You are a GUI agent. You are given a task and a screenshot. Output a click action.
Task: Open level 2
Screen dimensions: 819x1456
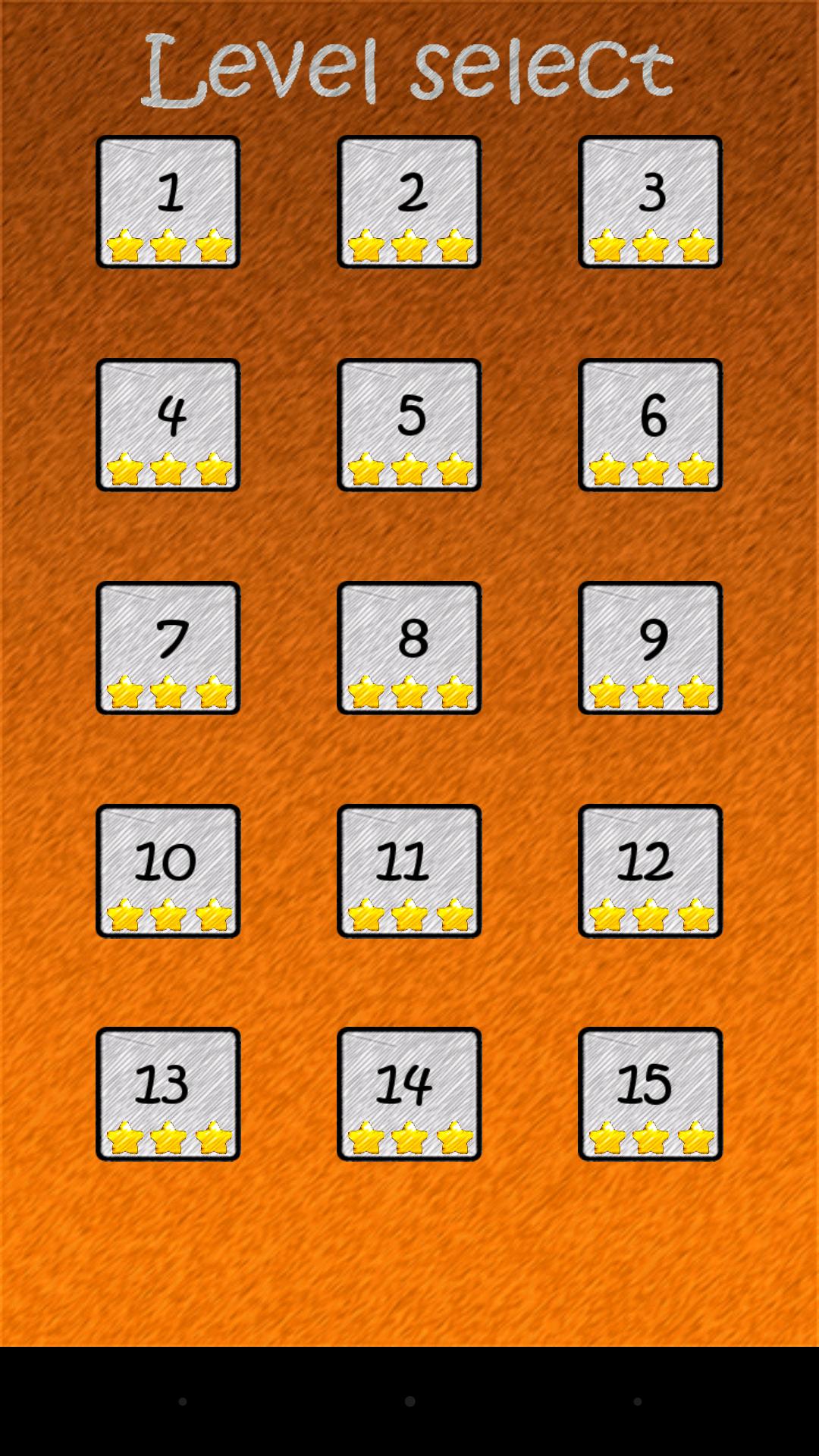(409, 202)
